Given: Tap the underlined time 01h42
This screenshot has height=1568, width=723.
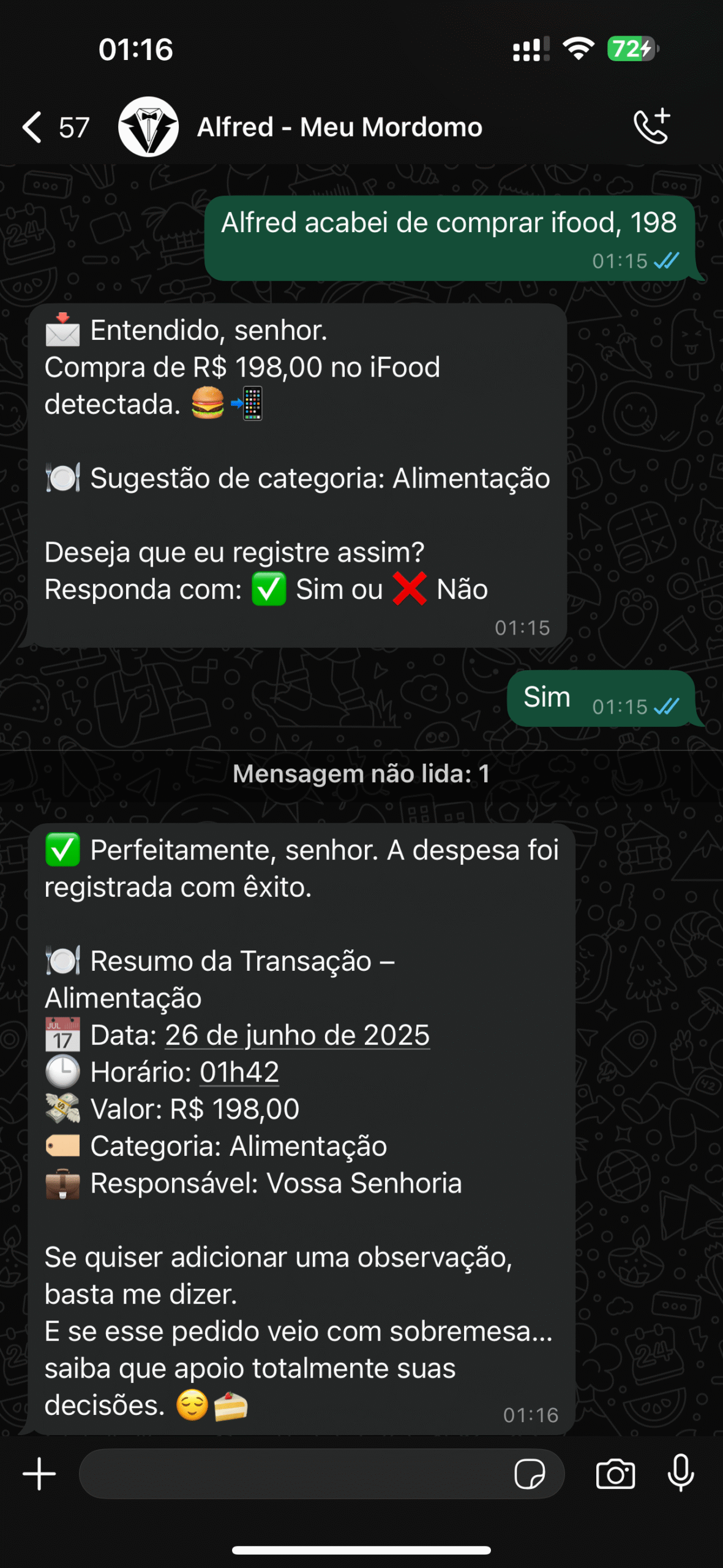Looking at the screenshot, I should click(x=239, y=1072).
